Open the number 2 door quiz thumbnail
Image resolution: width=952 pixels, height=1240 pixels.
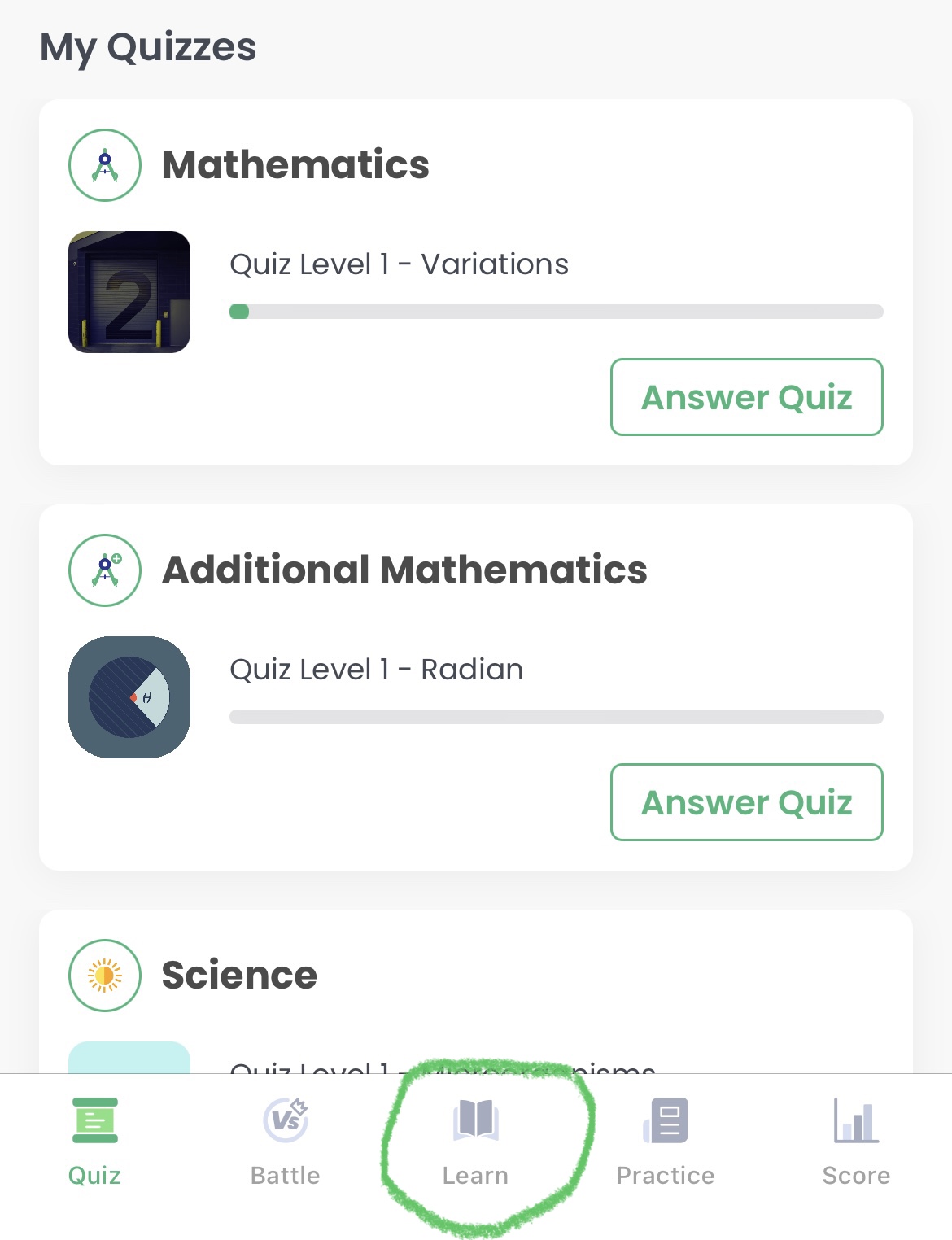pyautogui.click(x=129, y=290)
